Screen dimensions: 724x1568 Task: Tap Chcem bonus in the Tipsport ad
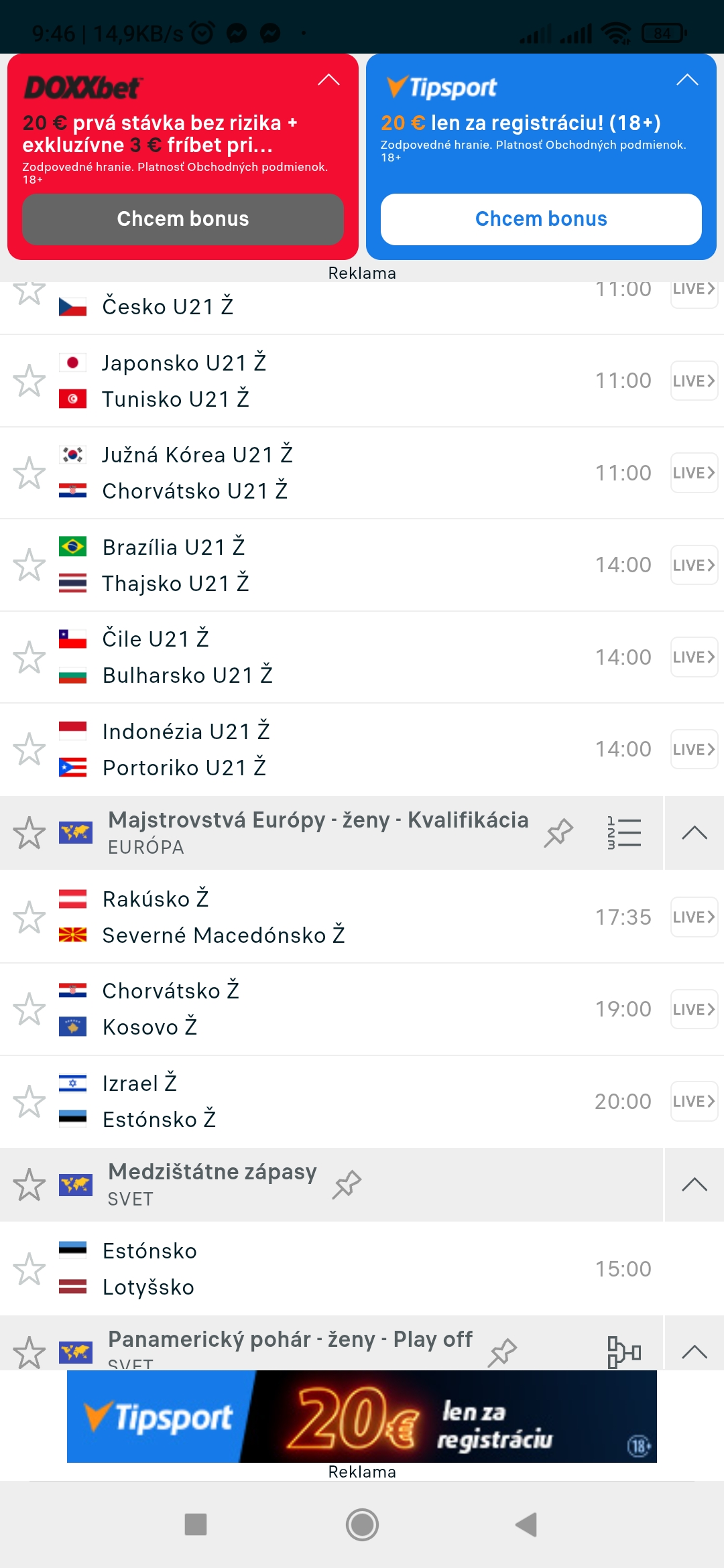pos(541,219)
